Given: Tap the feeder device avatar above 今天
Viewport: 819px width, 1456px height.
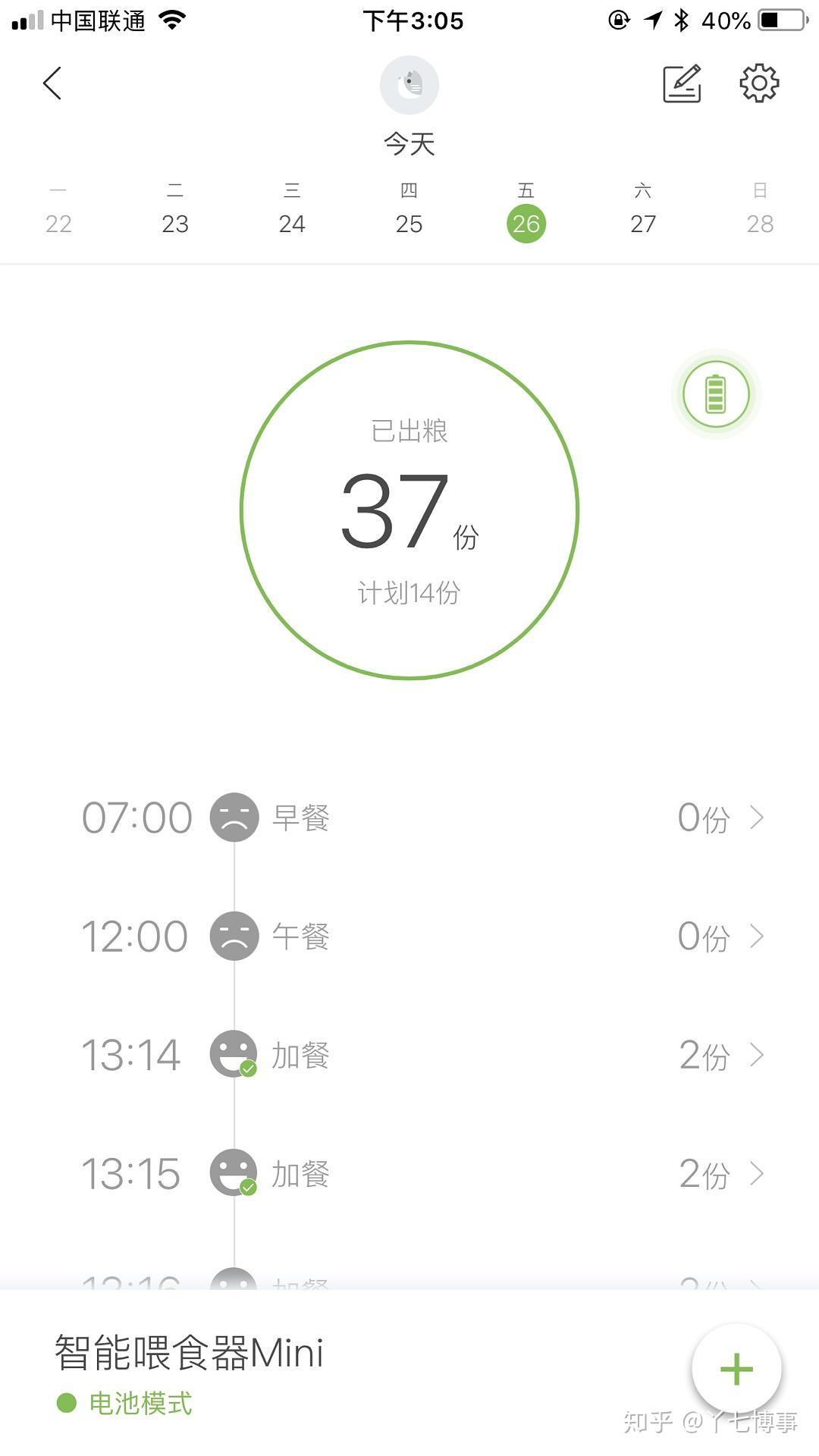Looking at the screenshot, I should (x=409, y=84).
